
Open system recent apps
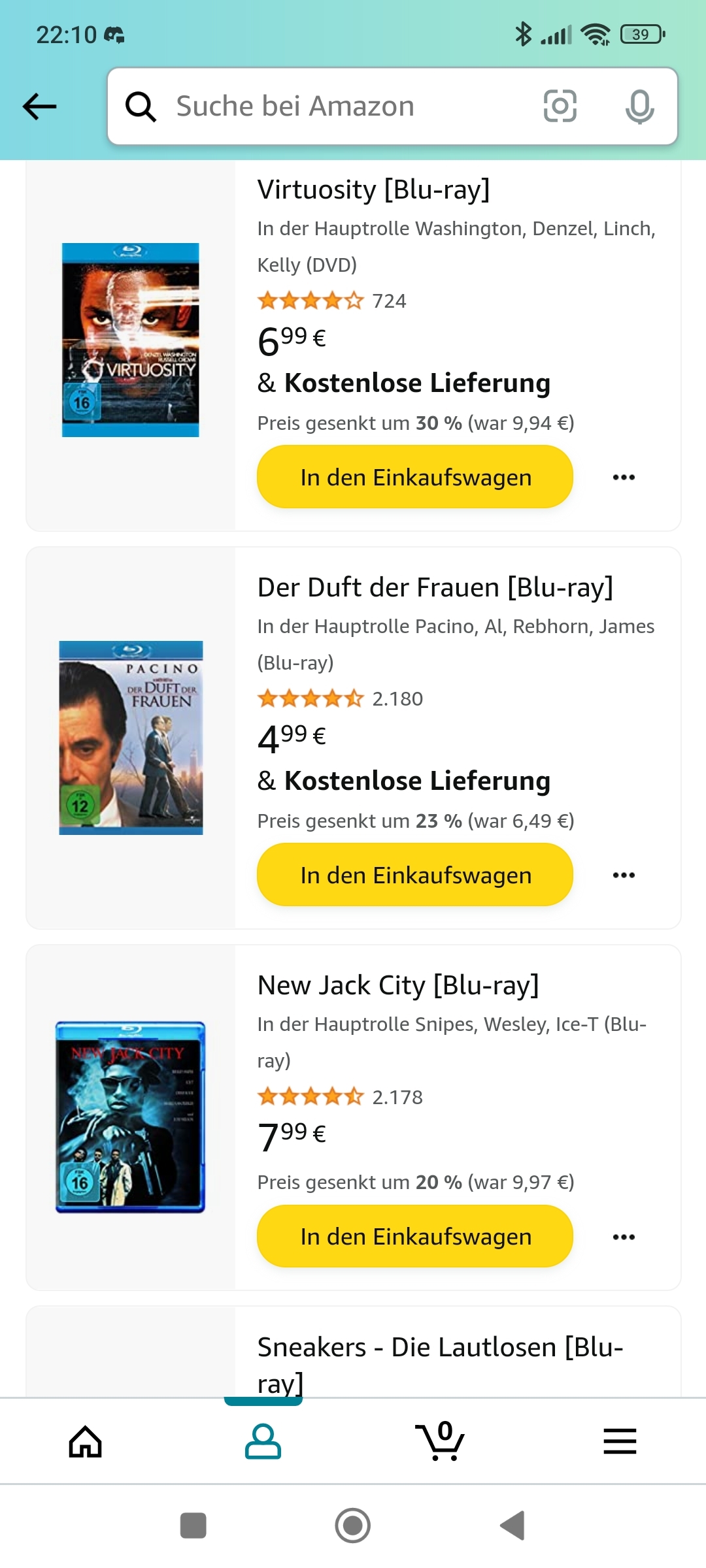(193, 1526)
